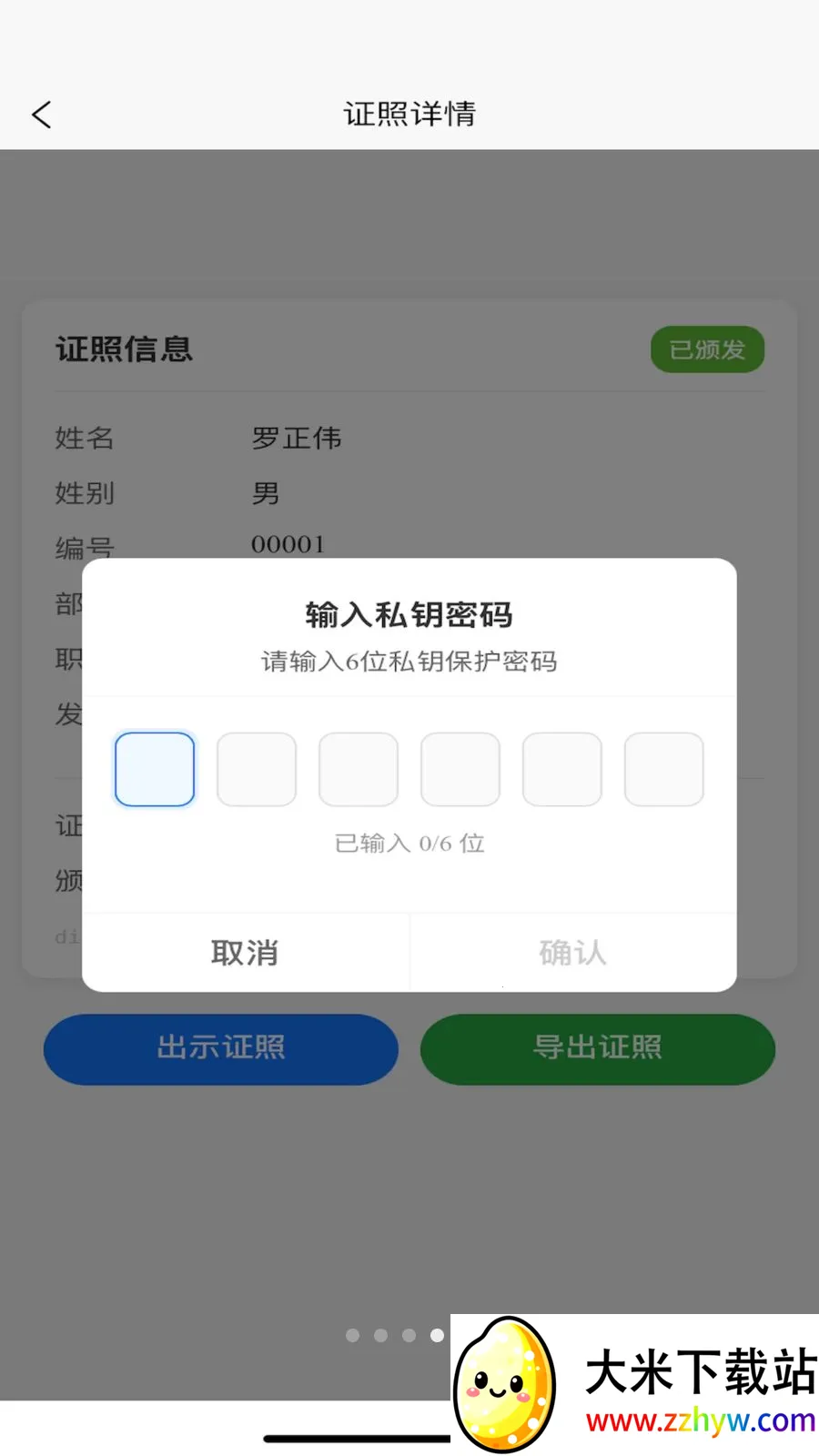Confirm the private key password (确认)
819x1456 pixels.
(573, 953)
